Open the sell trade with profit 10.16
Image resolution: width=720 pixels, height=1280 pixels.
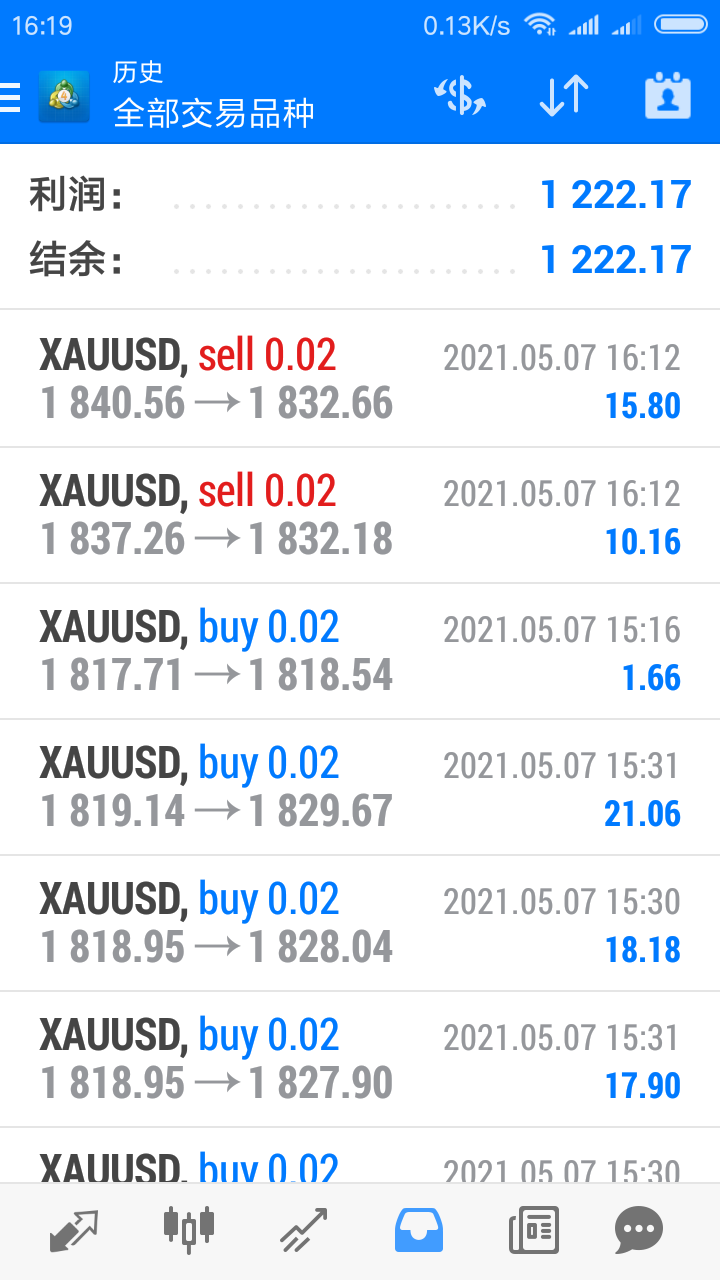360,516
